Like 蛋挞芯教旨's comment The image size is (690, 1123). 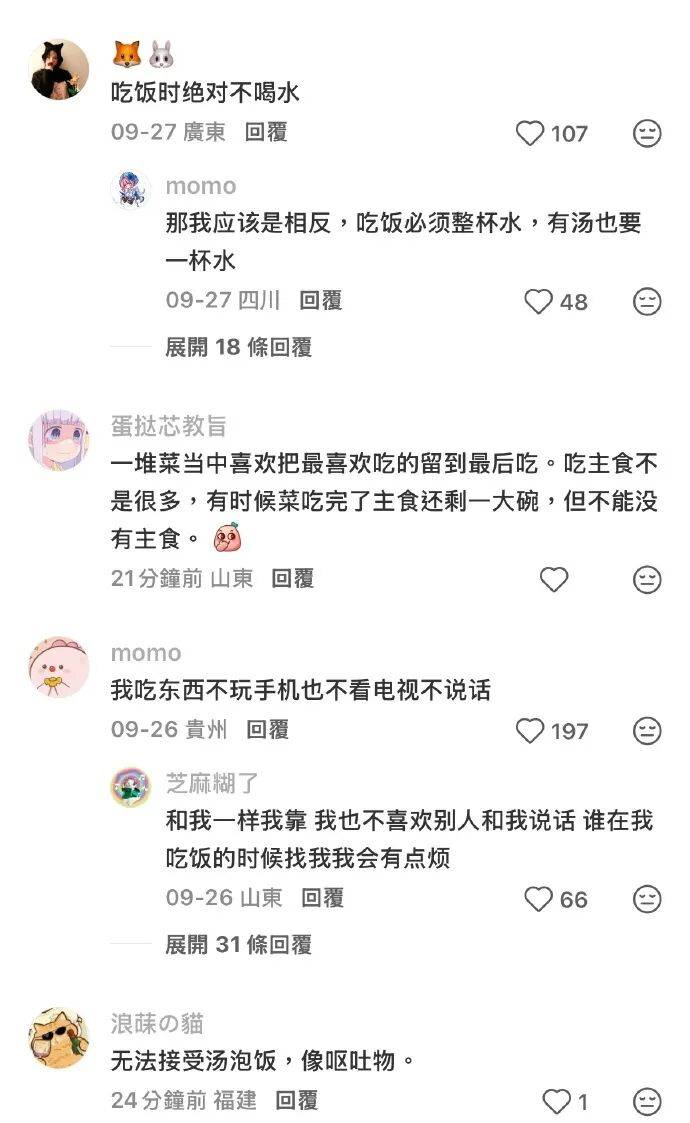(x=553, y=579)
